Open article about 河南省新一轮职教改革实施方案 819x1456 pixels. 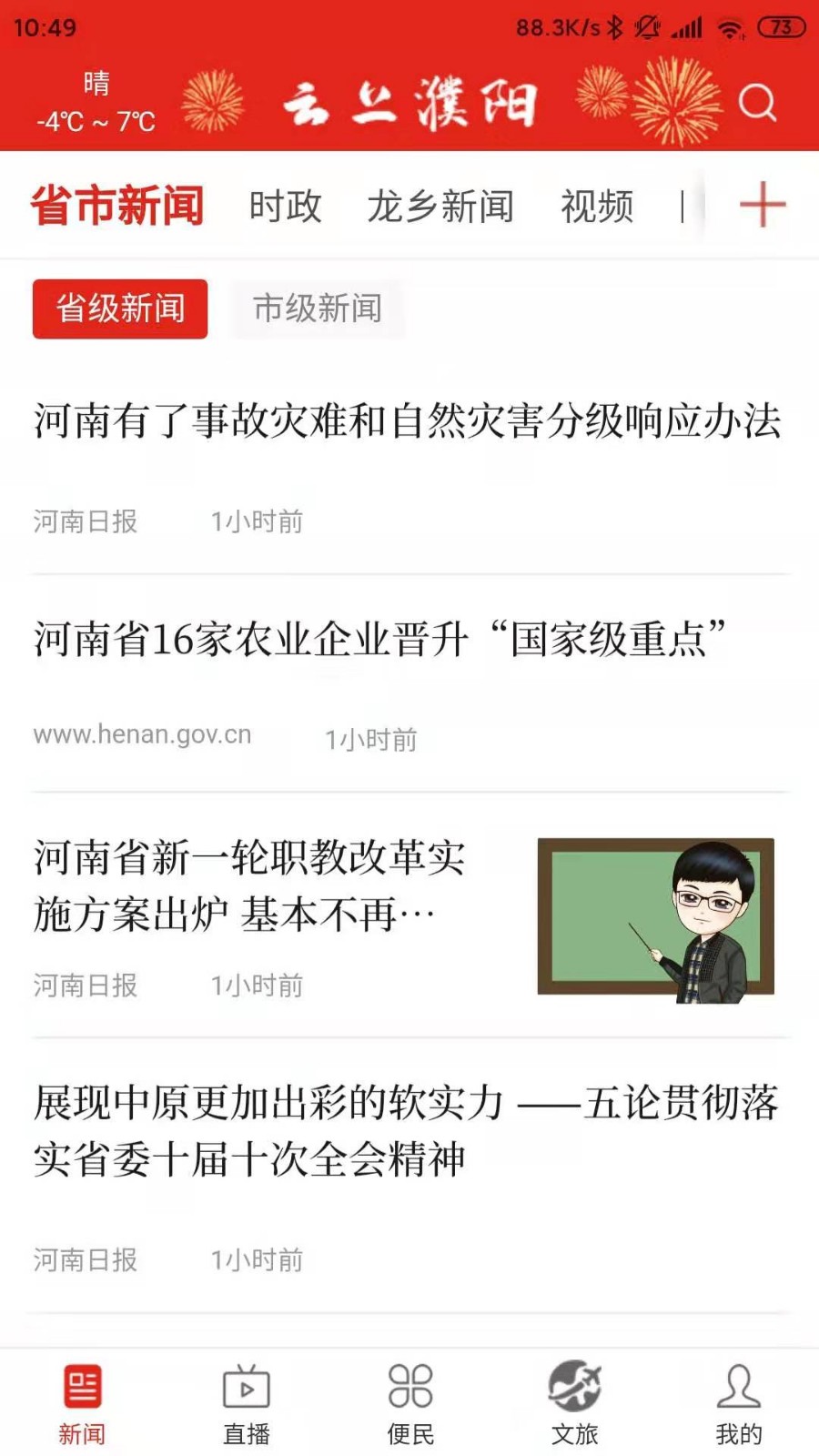(x=250, y=885)
